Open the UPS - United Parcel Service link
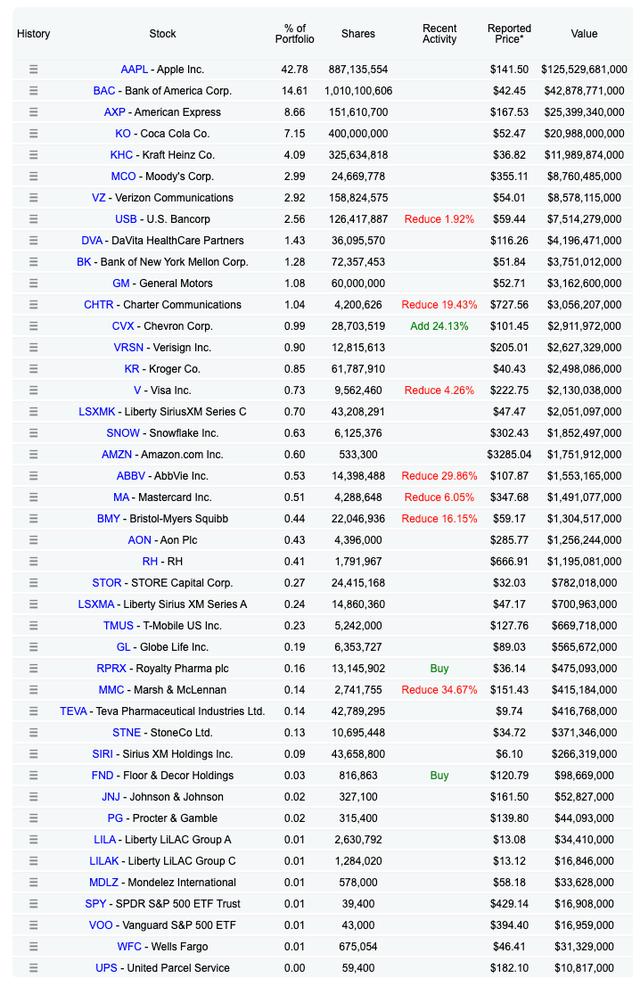 pos(162,968)
